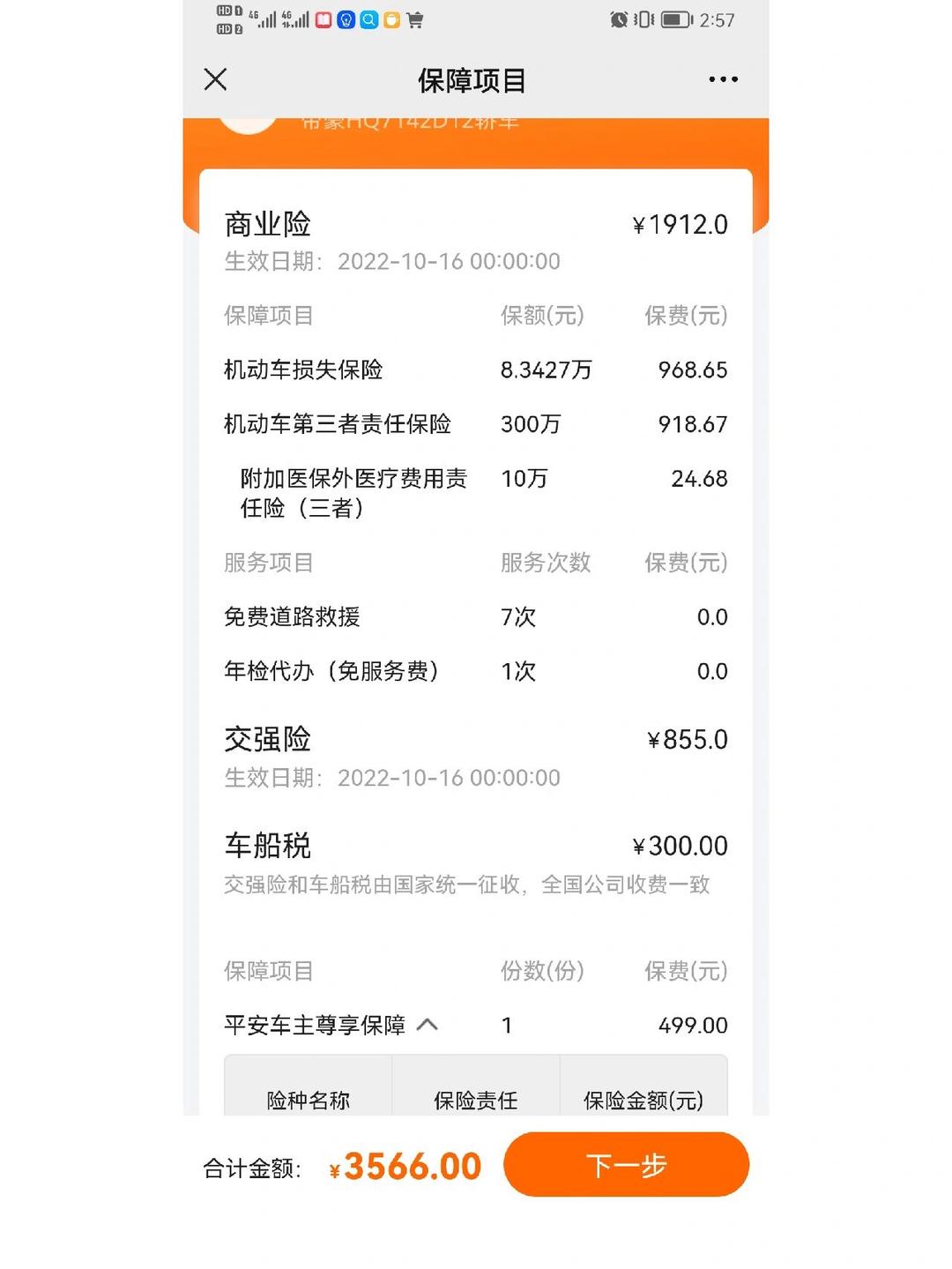The width and height of the screenshot is (952, 1269).
Task: Open the three-dot more options menu
Action: 721,79
